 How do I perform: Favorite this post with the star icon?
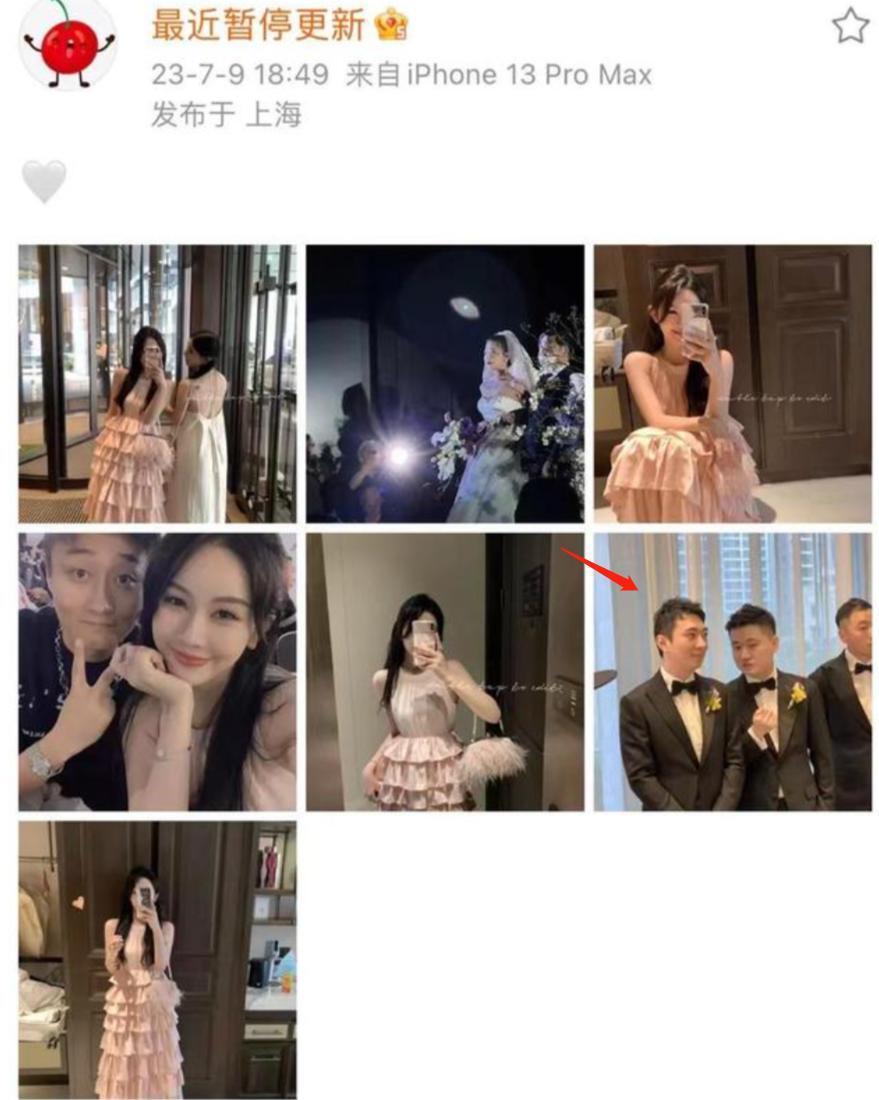click(x=850, y=26)
